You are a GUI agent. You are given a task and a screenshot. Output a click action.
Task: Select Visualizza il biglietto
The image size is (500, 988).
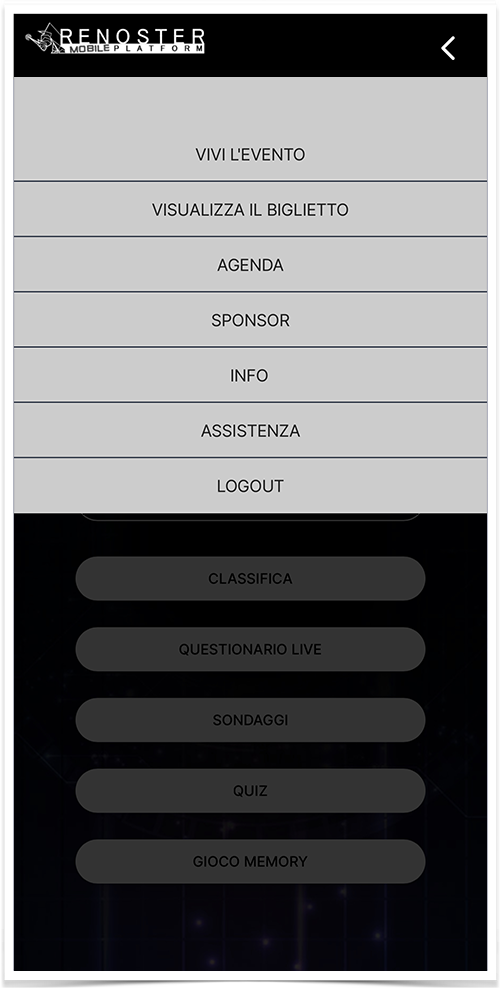pos(250,209)
